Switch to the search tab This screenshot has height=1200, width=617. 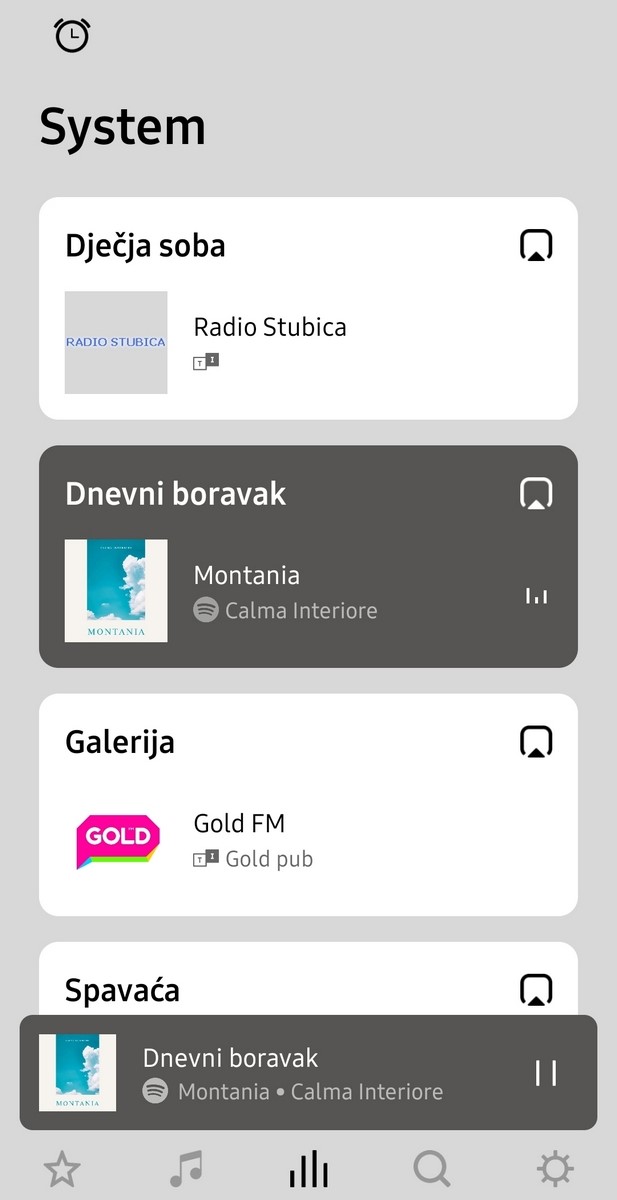[432, 1168]
